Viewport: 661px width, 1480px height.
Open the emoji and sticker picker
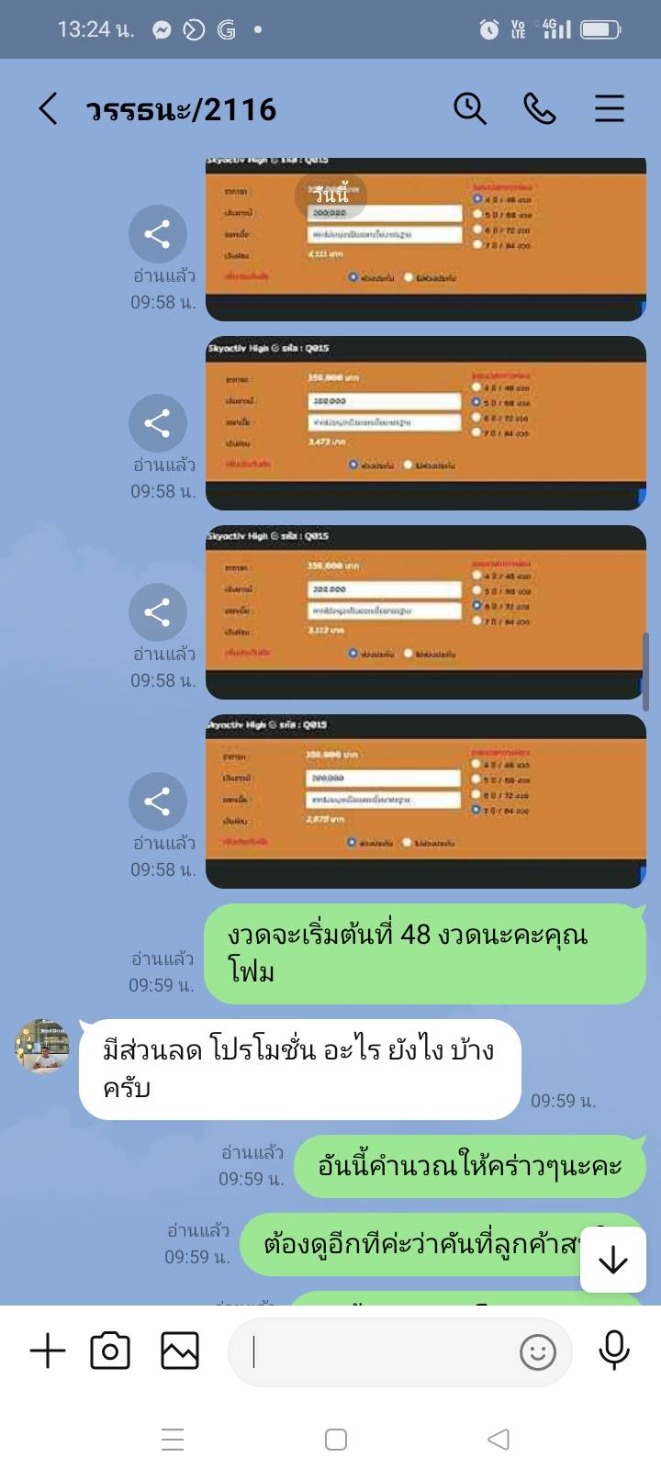pyautogui.click(x=538, y=1353)
